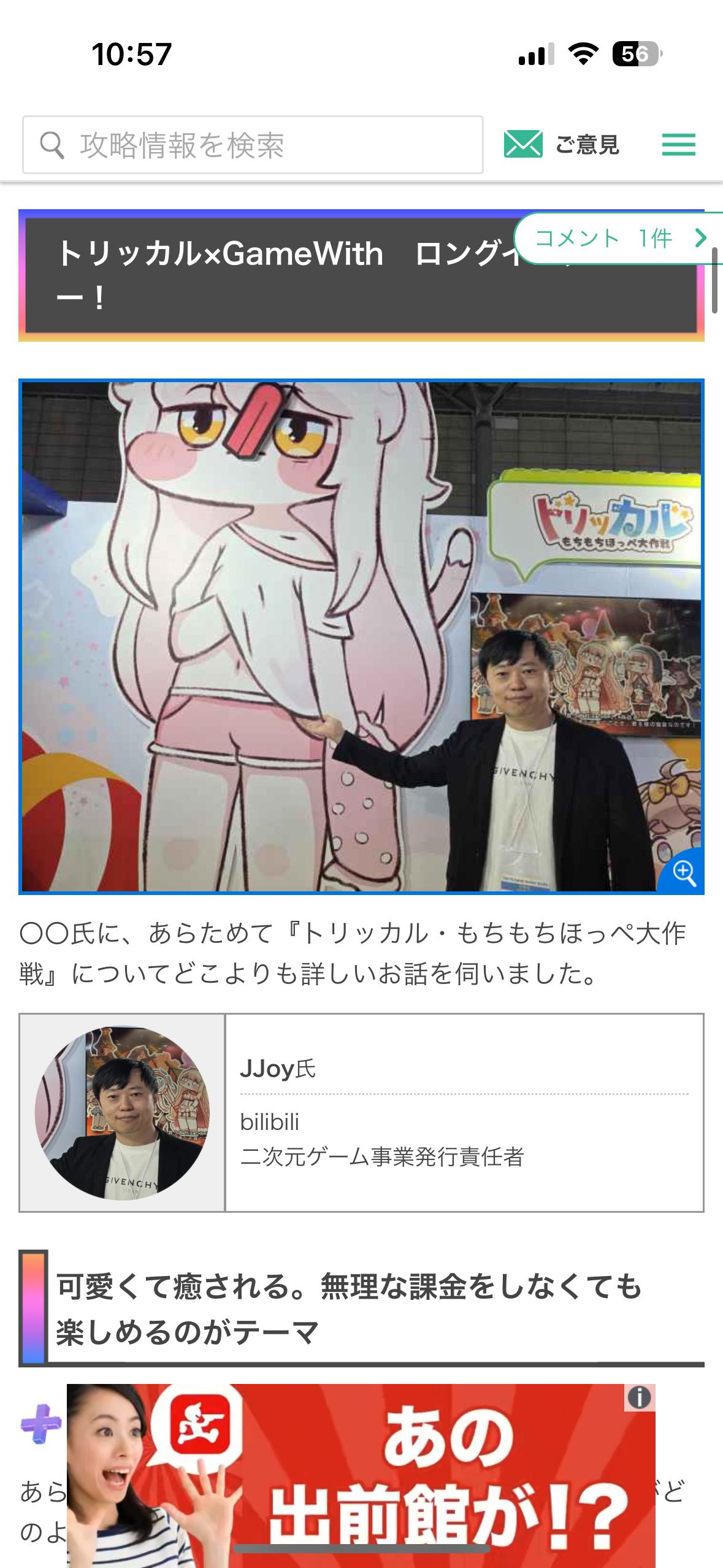Enlarge the interview photo with magnifier icon
Viewport: 723px width, 1568px height.
(x=683, y=872)
